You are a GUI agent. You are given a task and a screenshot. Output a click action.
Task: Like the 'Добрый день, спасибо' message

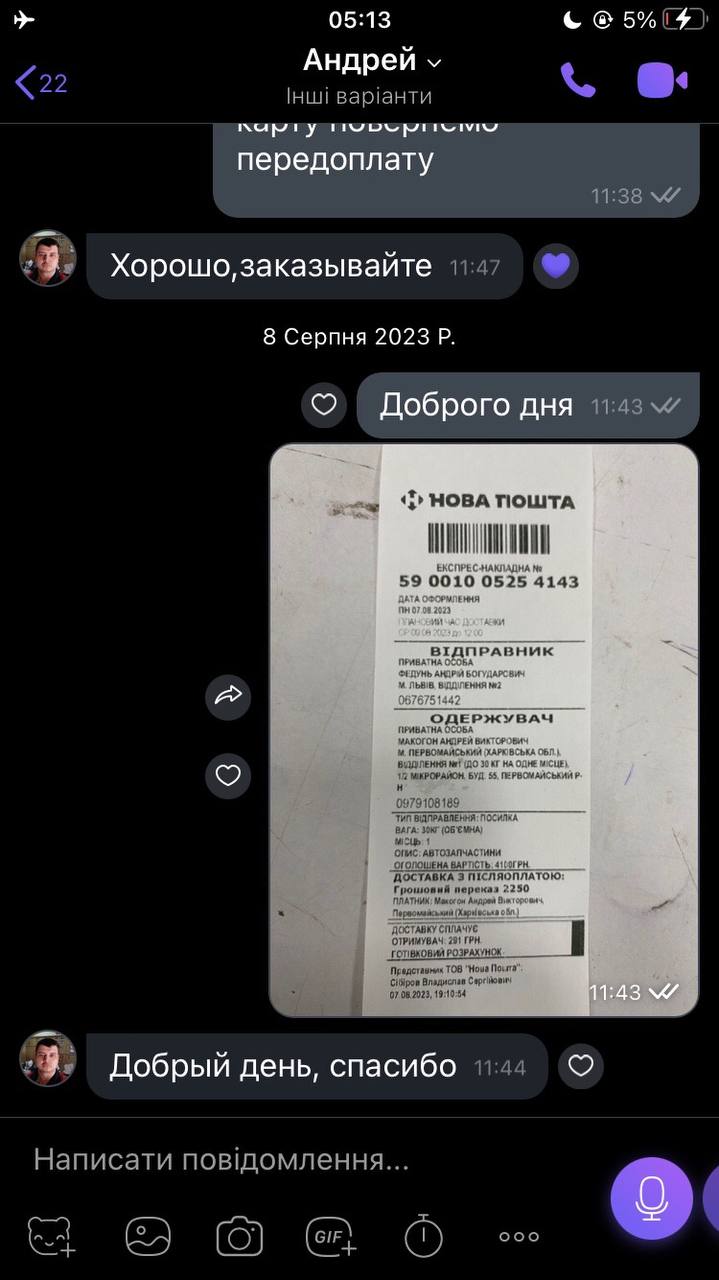581,1066
